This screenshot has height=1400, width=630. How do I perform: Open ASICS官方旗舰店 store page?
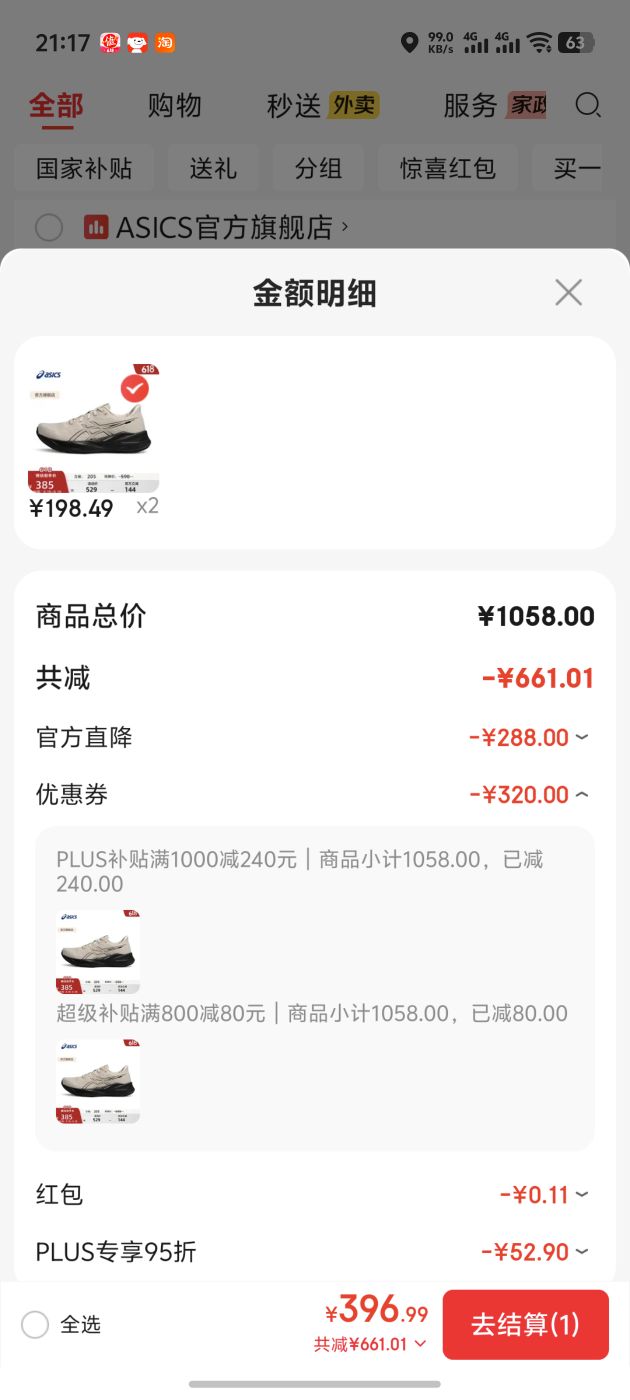tap(224, 228)
